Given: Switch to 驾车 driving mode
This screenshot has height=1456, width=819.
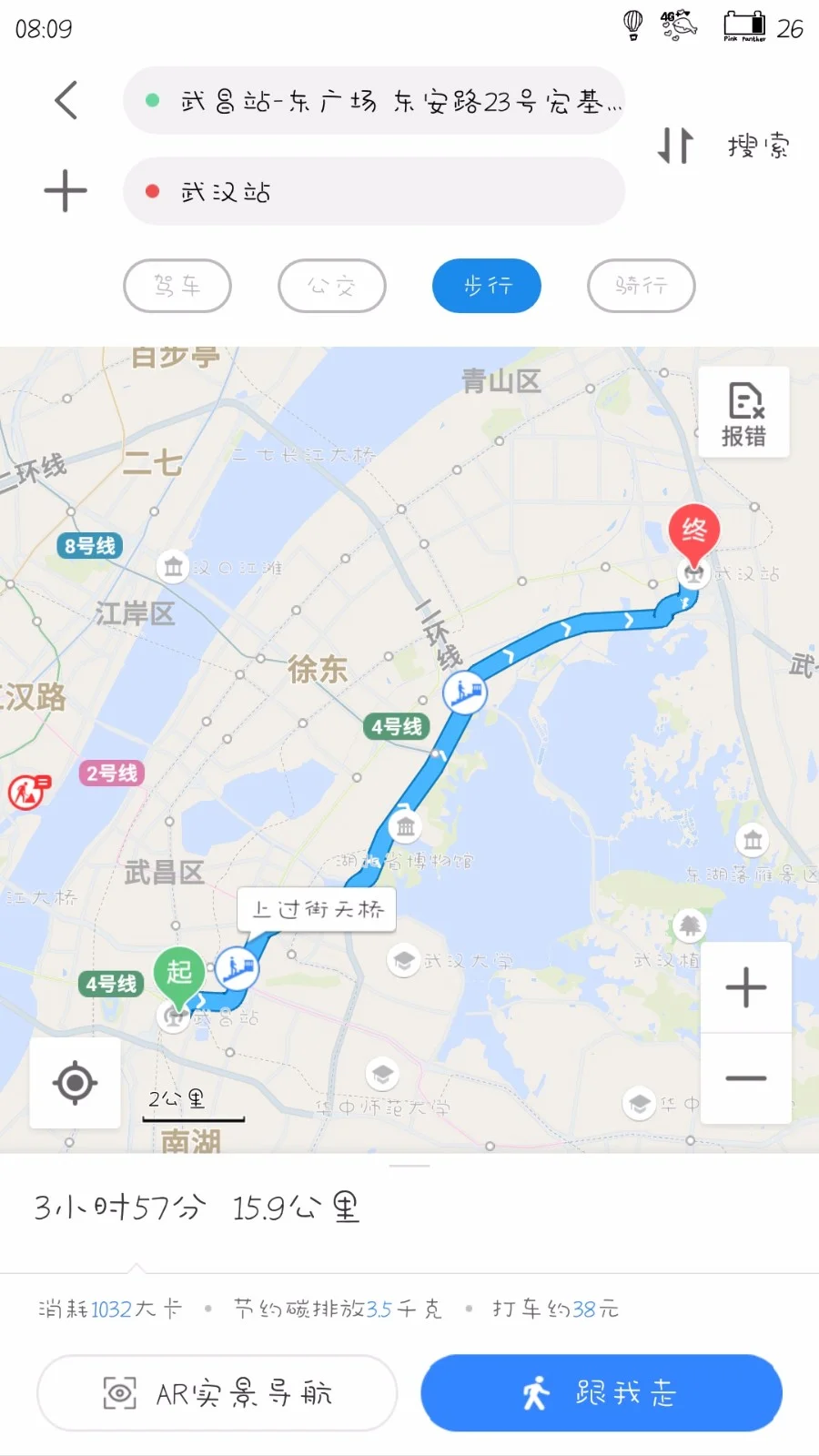Looking at the screenshot, I should coord(177,286).
